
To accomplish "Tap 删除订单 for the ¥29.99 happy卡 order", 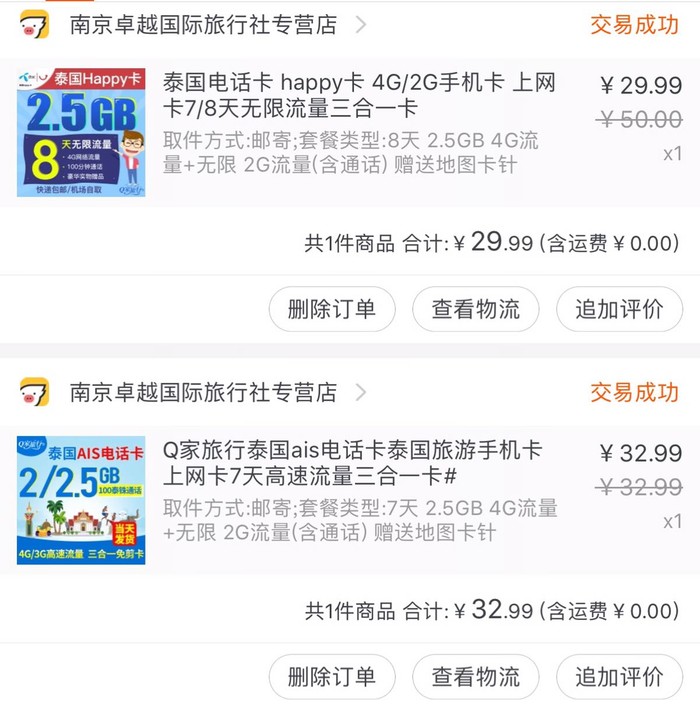I will [x=332, y=309].
